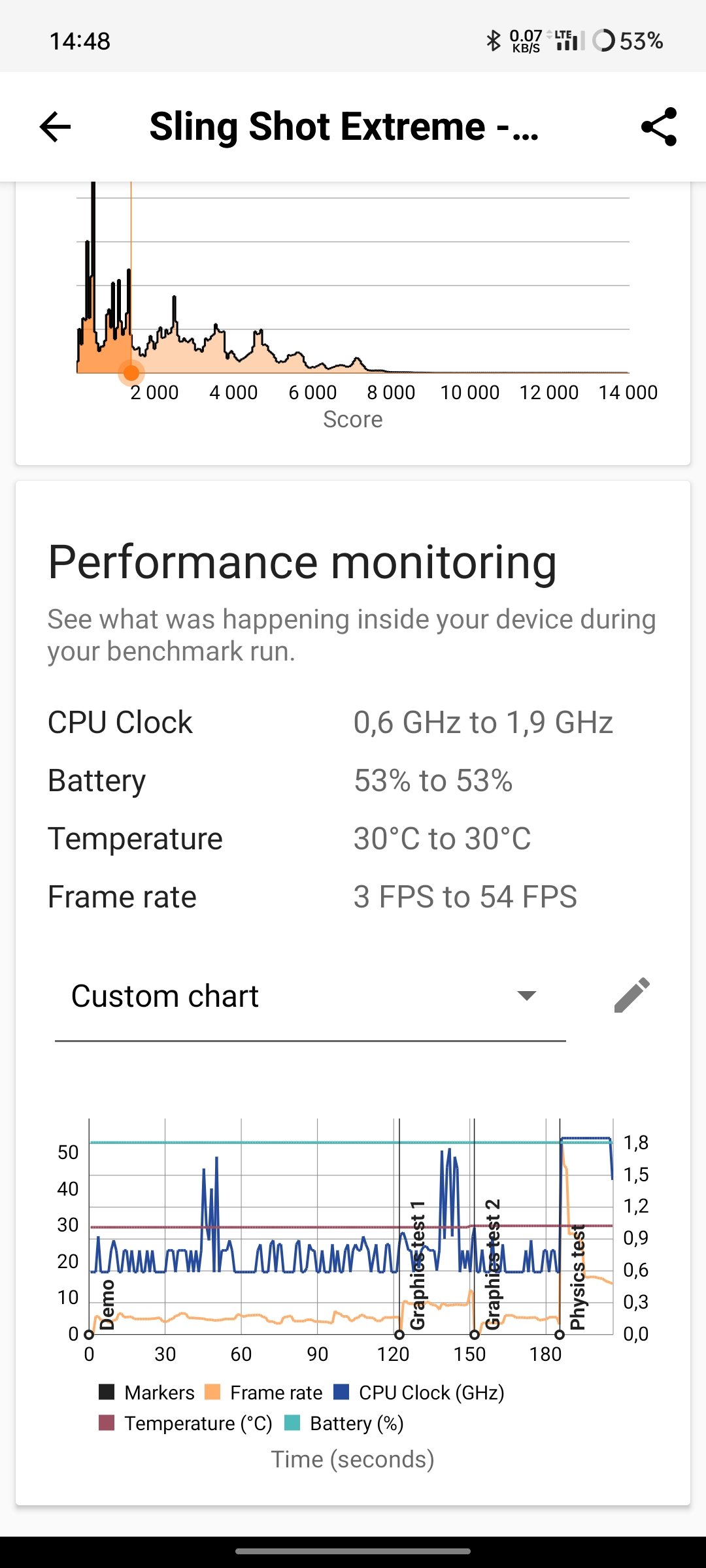Toggle the Temperature (°C) legend item
The height and width of the screenshot is (1568, 706).
click(x=186, y=1423)
